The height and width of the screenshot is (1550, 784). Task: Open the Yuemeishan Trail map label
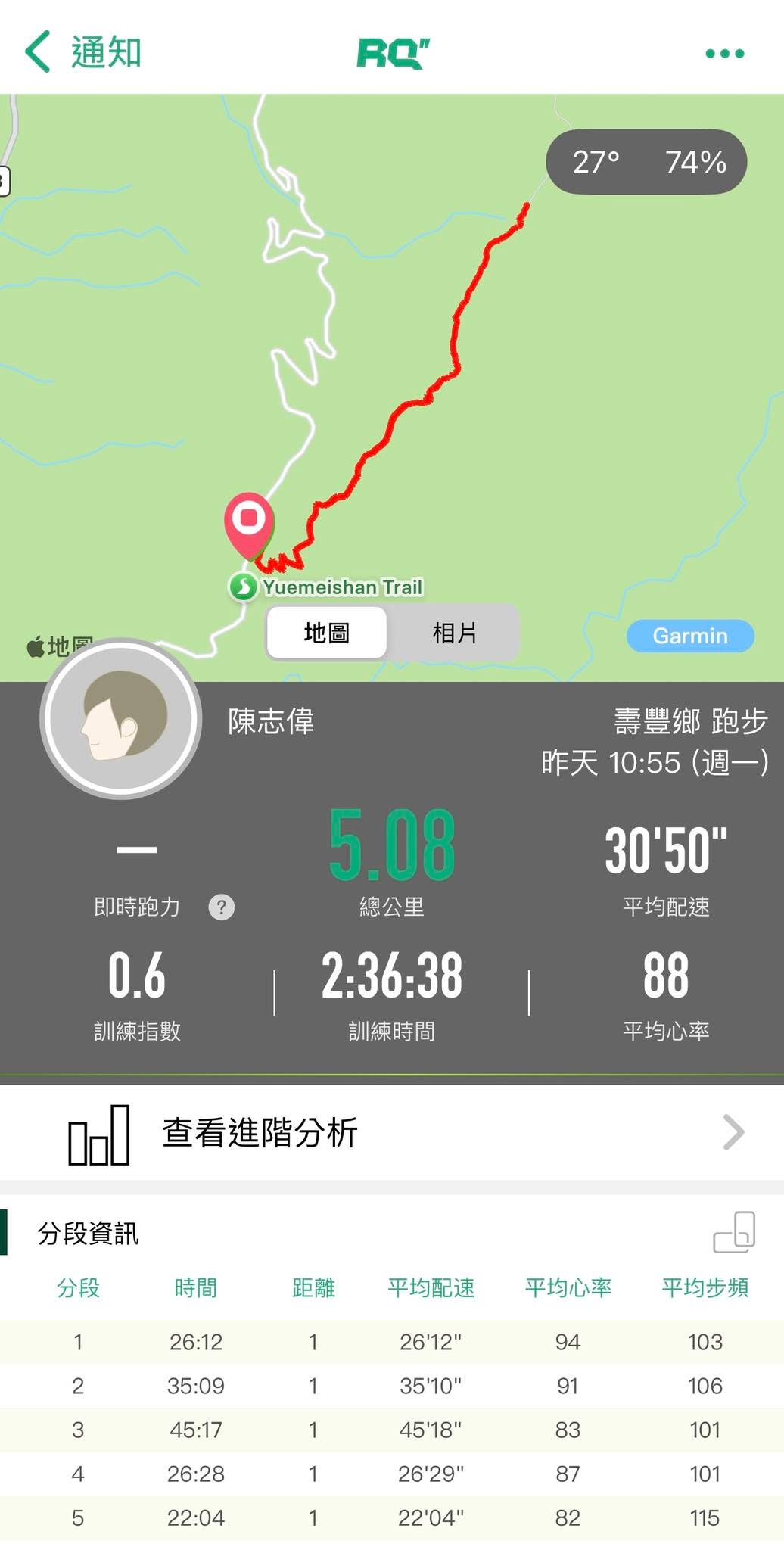[x=326, y=587]
